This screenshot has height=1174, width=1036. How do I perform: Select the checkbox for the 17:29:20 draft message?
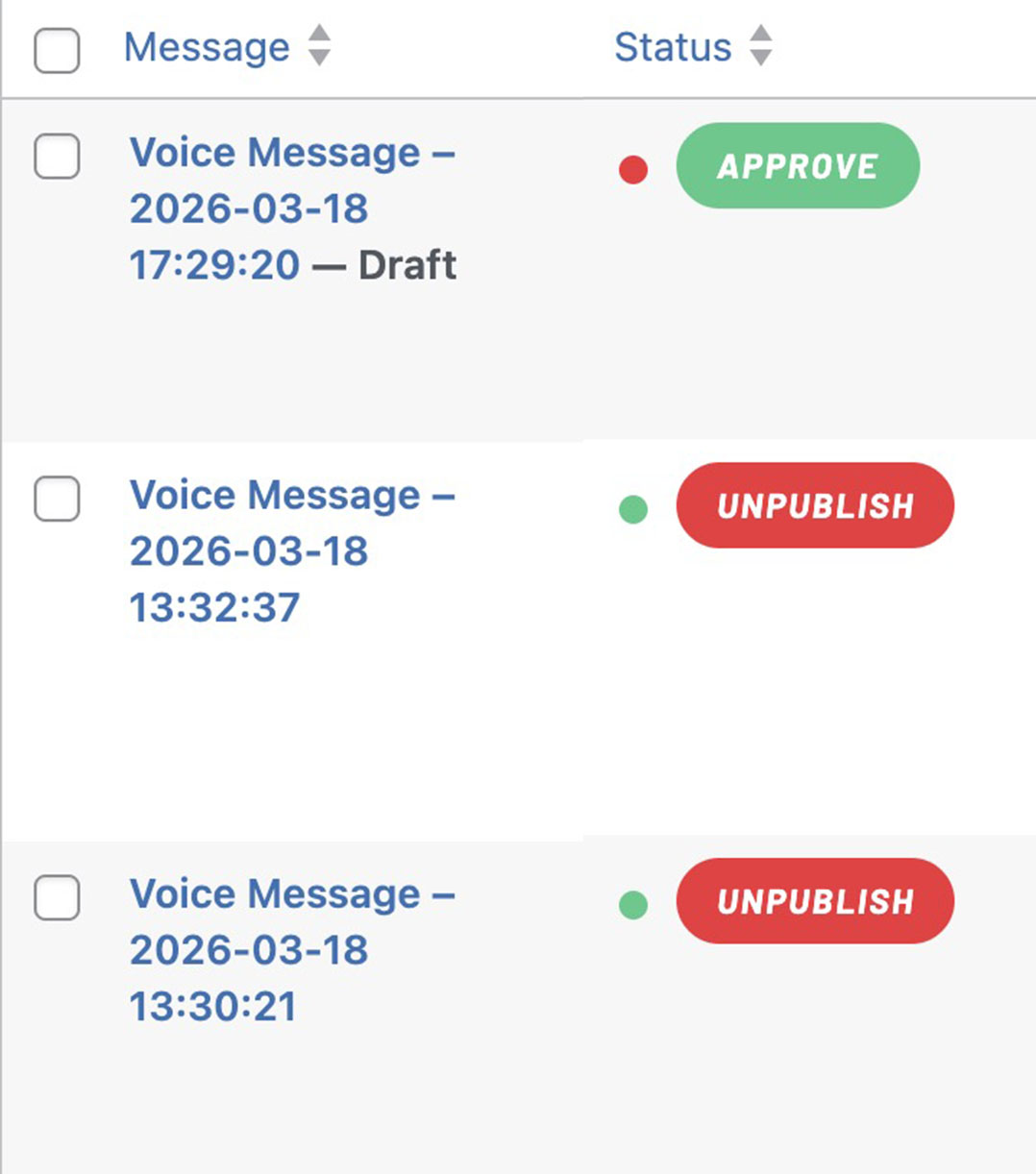click(57, 156)
